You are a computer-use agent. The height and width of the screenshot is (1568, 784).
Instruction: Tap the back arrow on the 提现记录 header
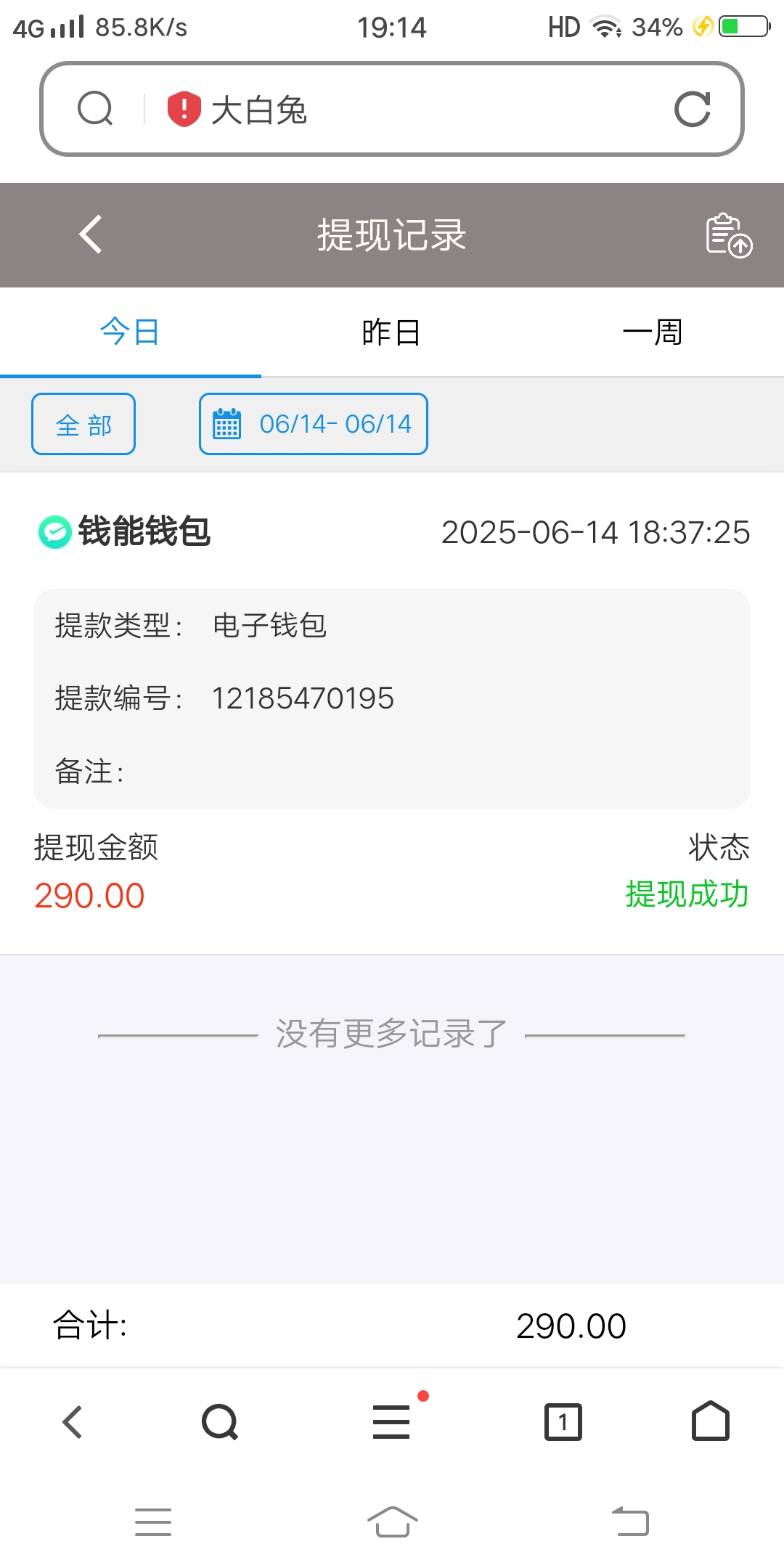coord(90,234)
